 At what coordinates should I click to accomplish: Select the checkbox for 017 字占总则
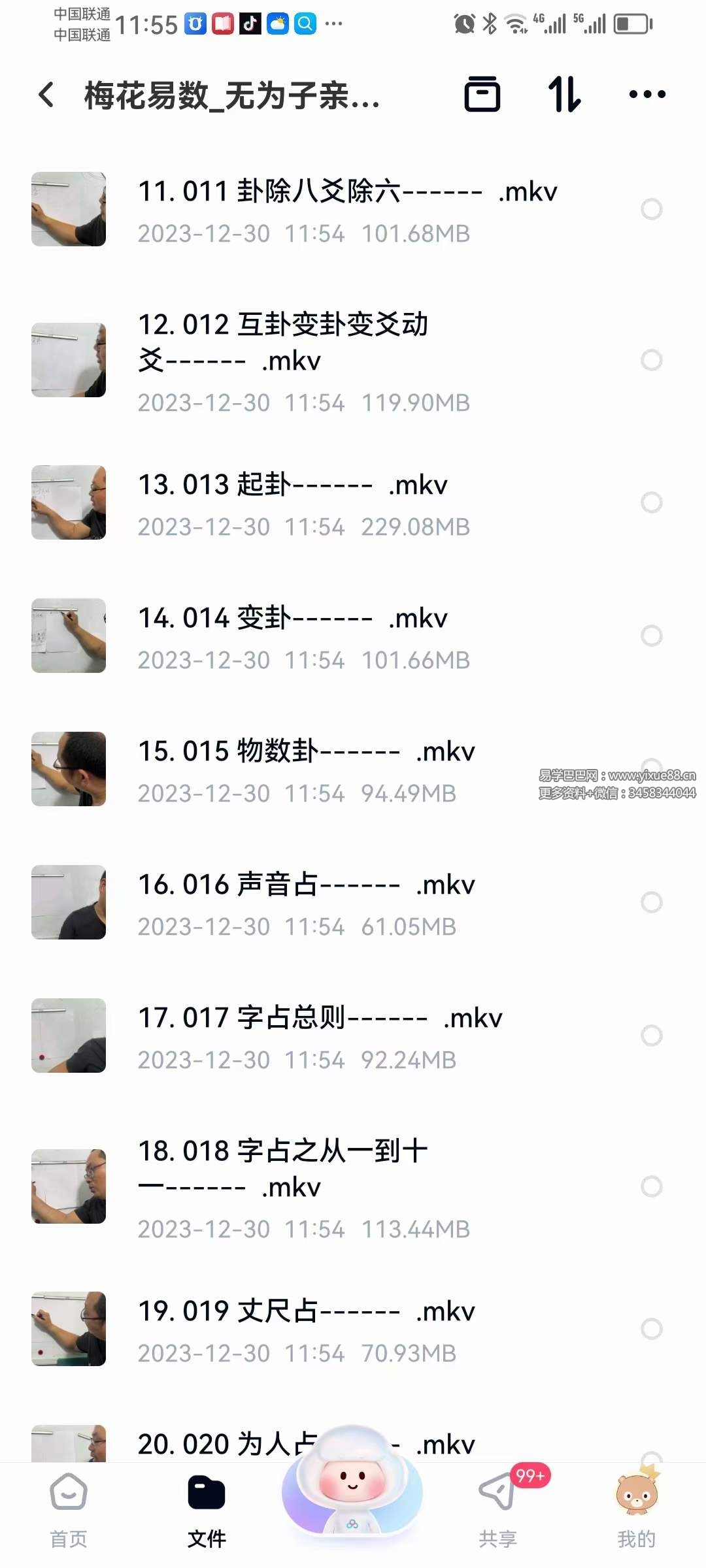(651, 1036)
